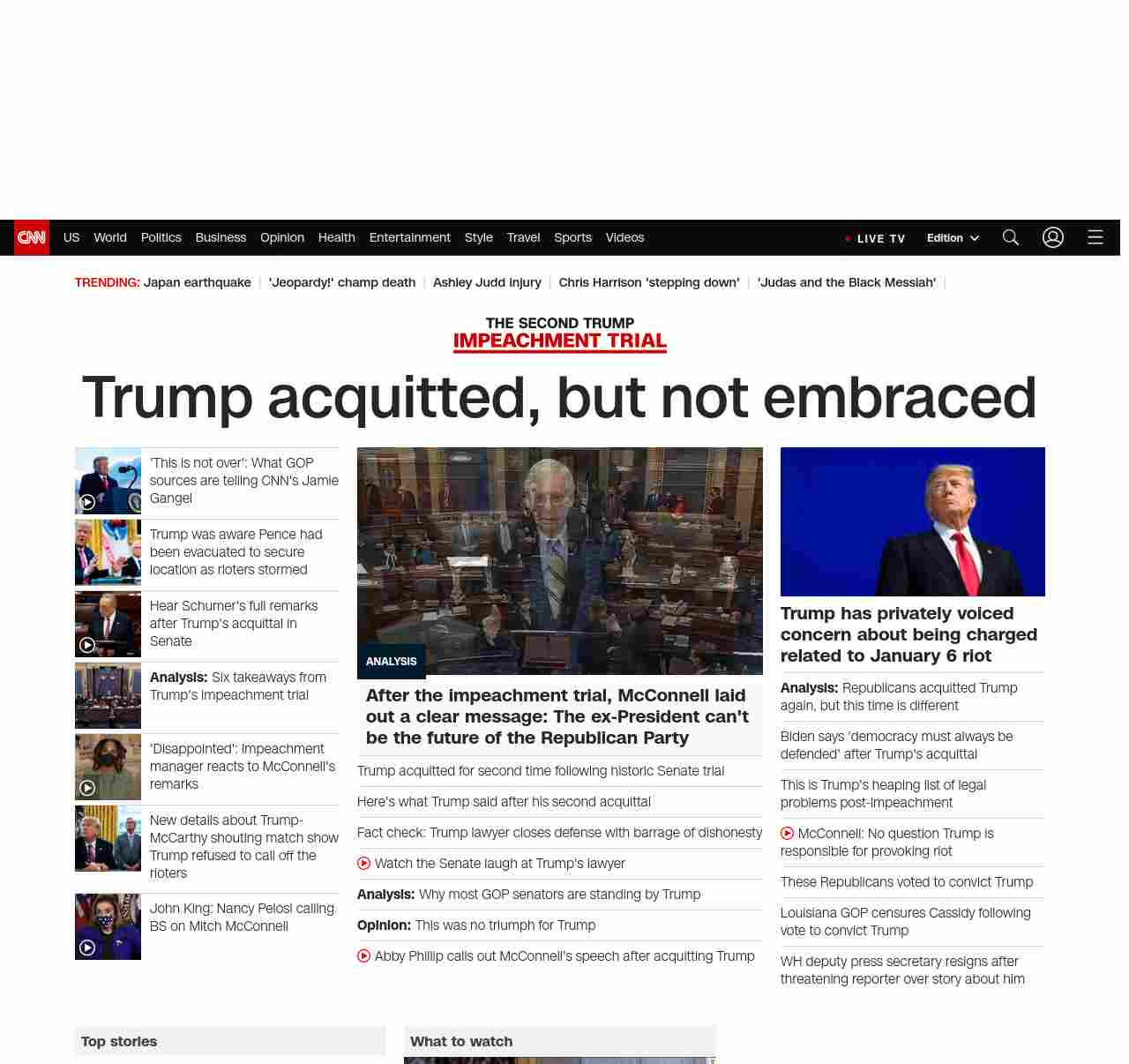This screenshot has height=1064, width=1129.
Task: Play Hear Schumer's full remarks video
Action: (x=233, y=623)
